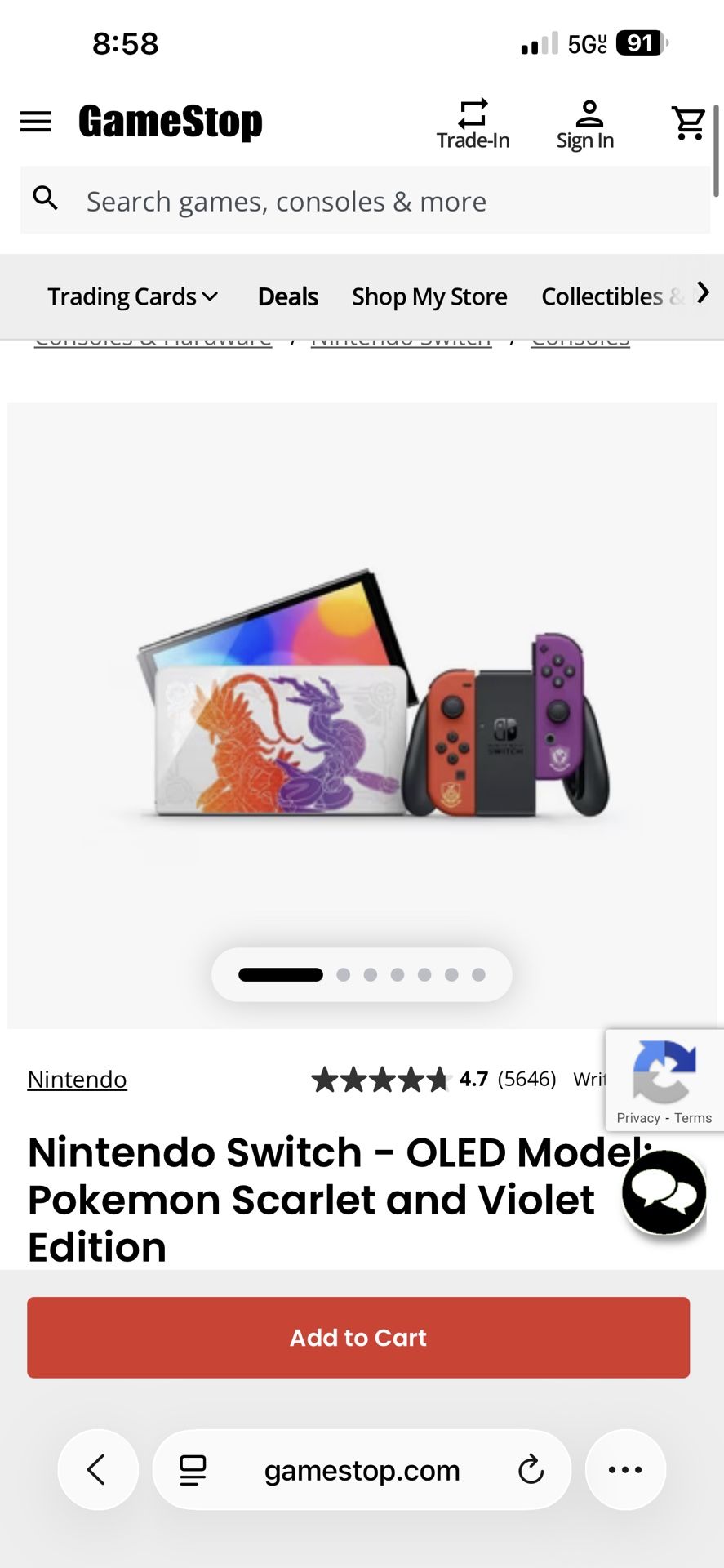Click the reCAPTCHA badge icon
The height and width of the screenshot is (1568, 724).
664,1070
